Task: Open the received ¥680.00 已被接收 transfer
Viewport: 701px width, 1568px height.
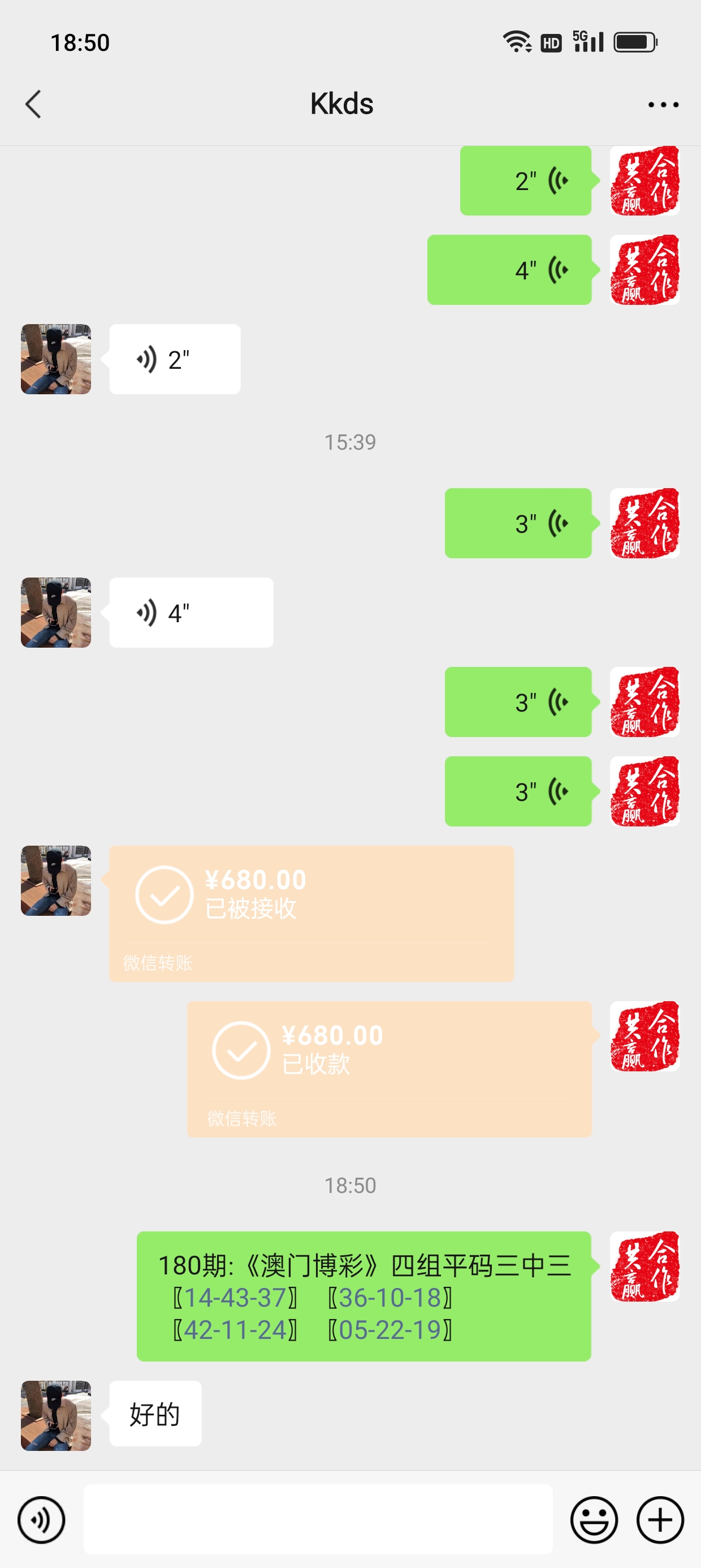Action: pyautogui.click(x=311, y=912)
